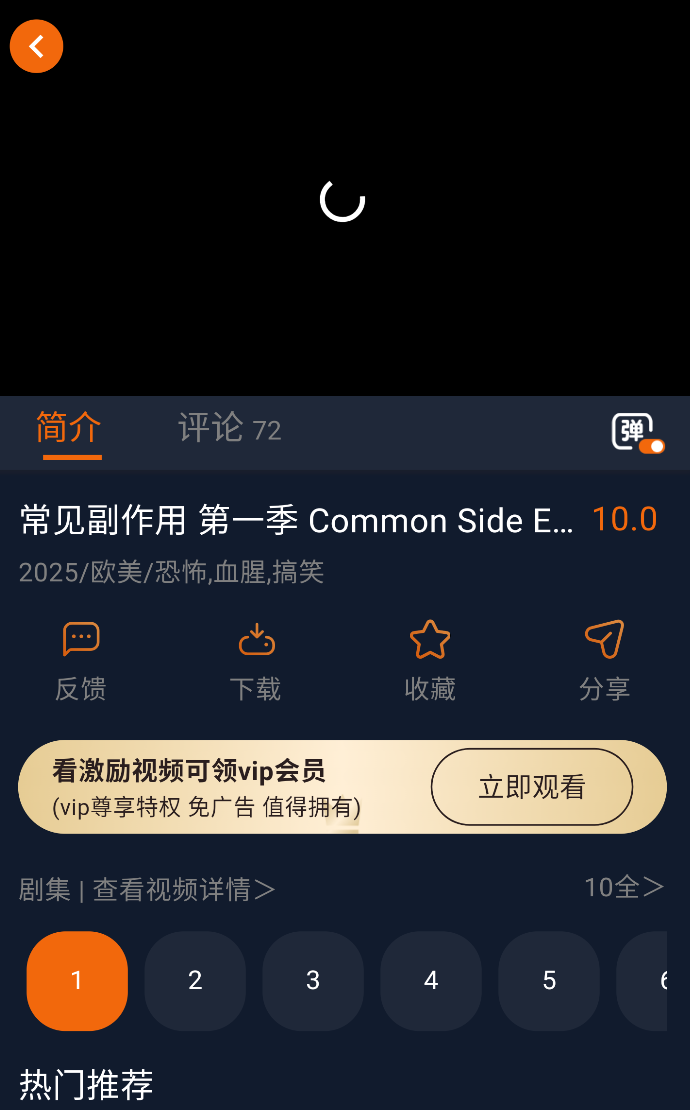Screen dimensions: 690x1110
Task: Share this show via 分享
Action: (x=604, y=660)
